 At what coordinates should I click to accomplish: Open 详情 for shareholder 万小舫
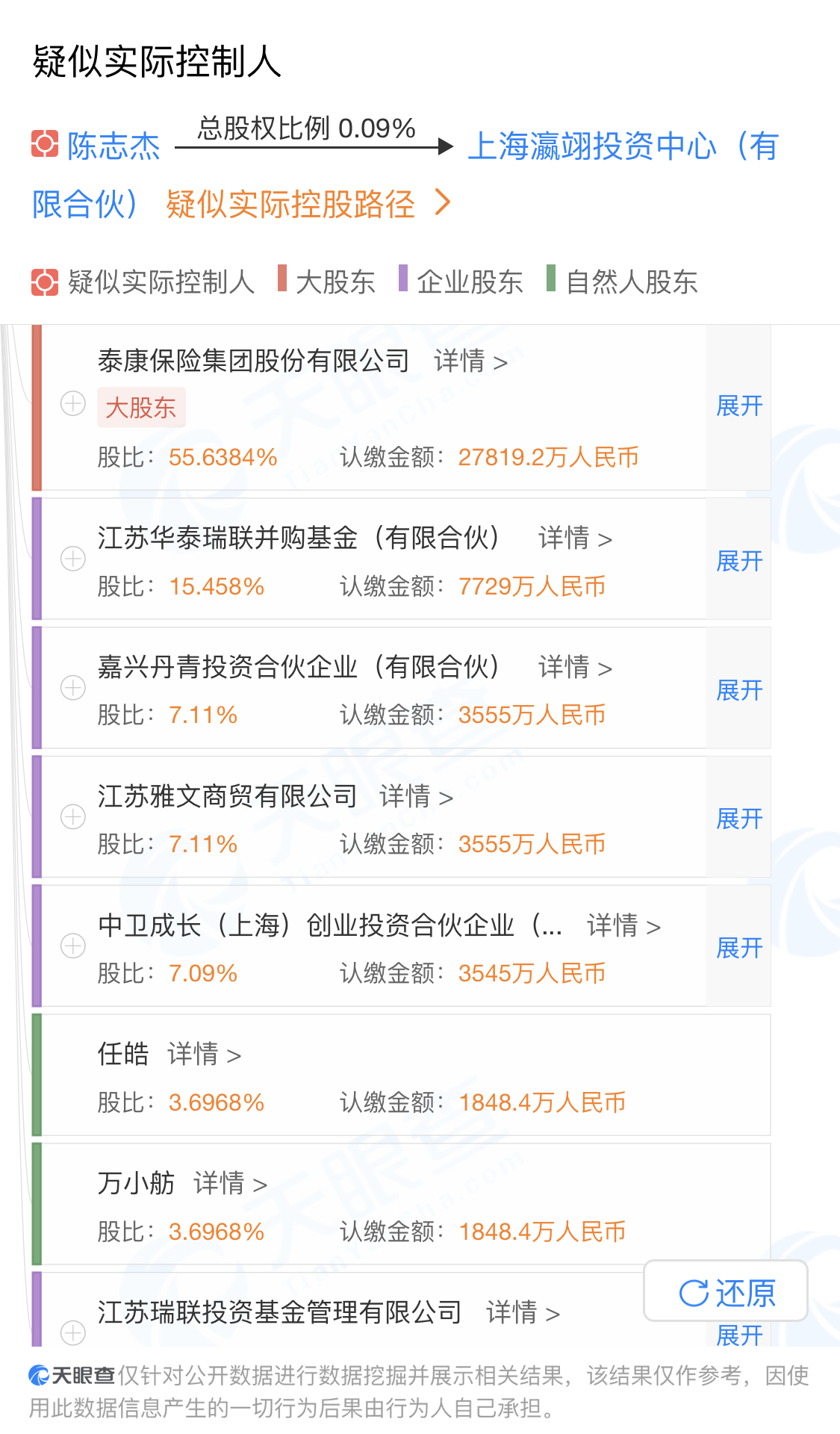pos(230,1184)
